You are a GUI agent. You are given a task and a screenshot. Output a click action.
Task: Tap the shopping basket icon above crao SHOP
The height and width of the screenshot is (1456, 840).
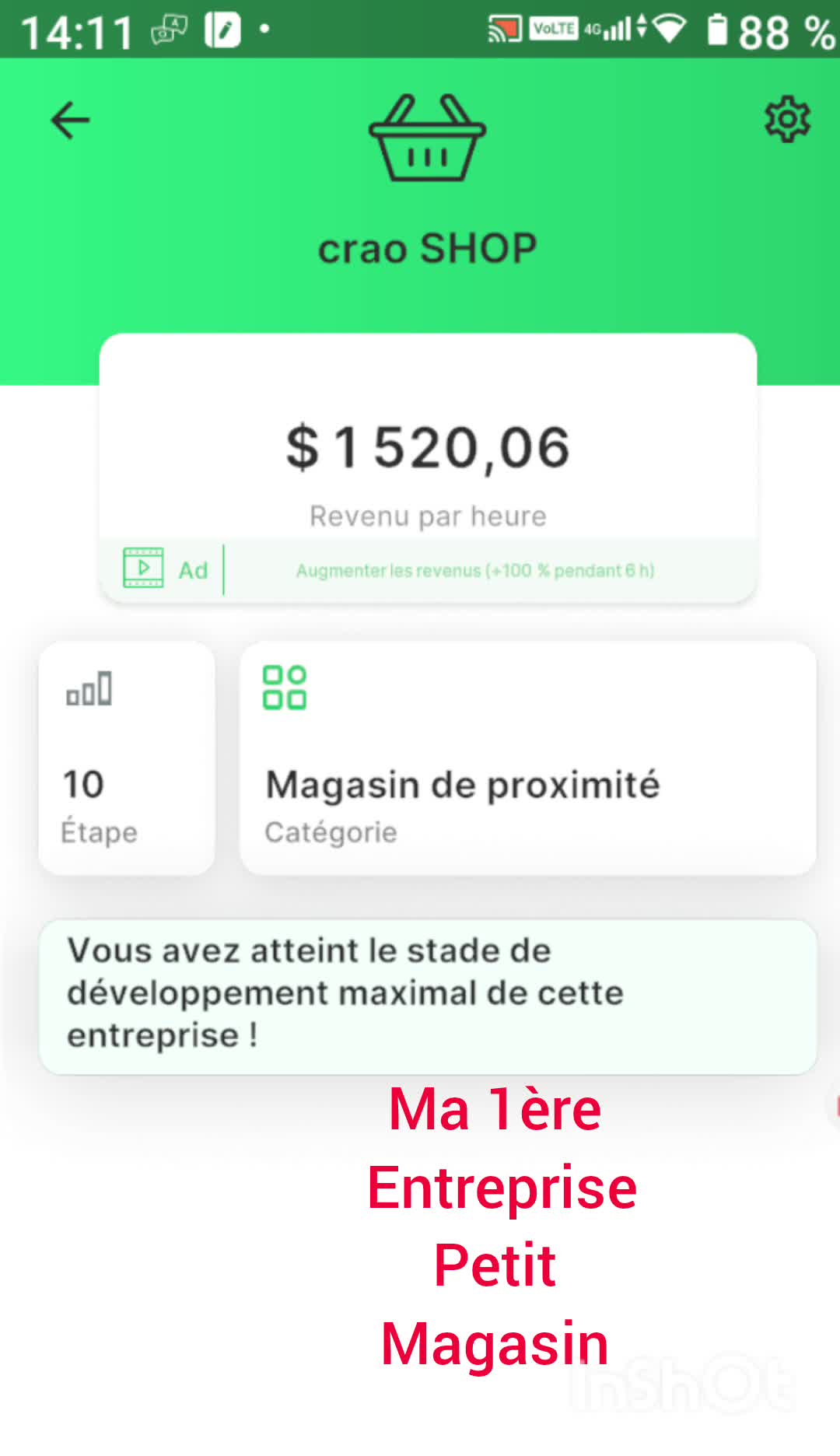click(x=426, y=140)
